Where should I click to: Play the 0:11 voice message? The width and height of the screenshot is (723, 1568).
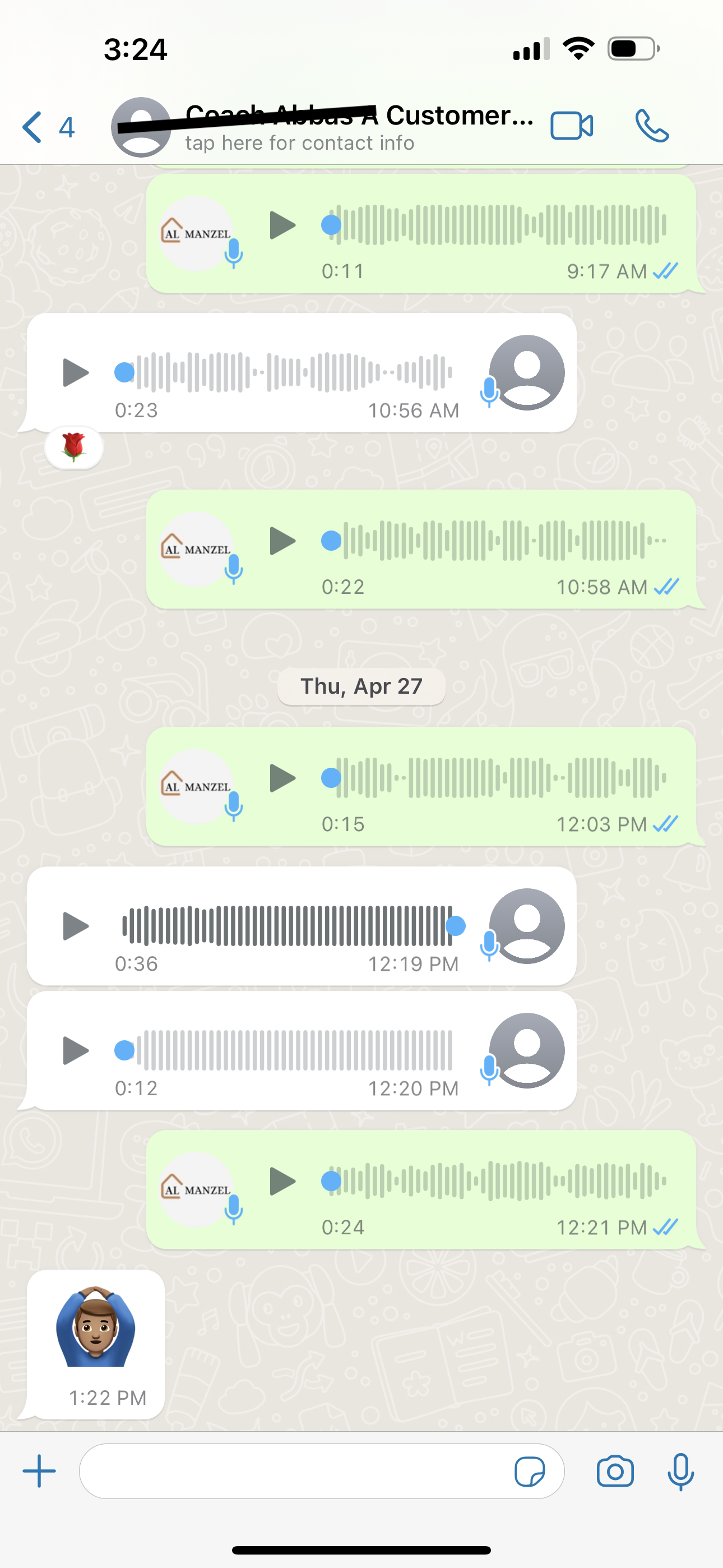282,225
